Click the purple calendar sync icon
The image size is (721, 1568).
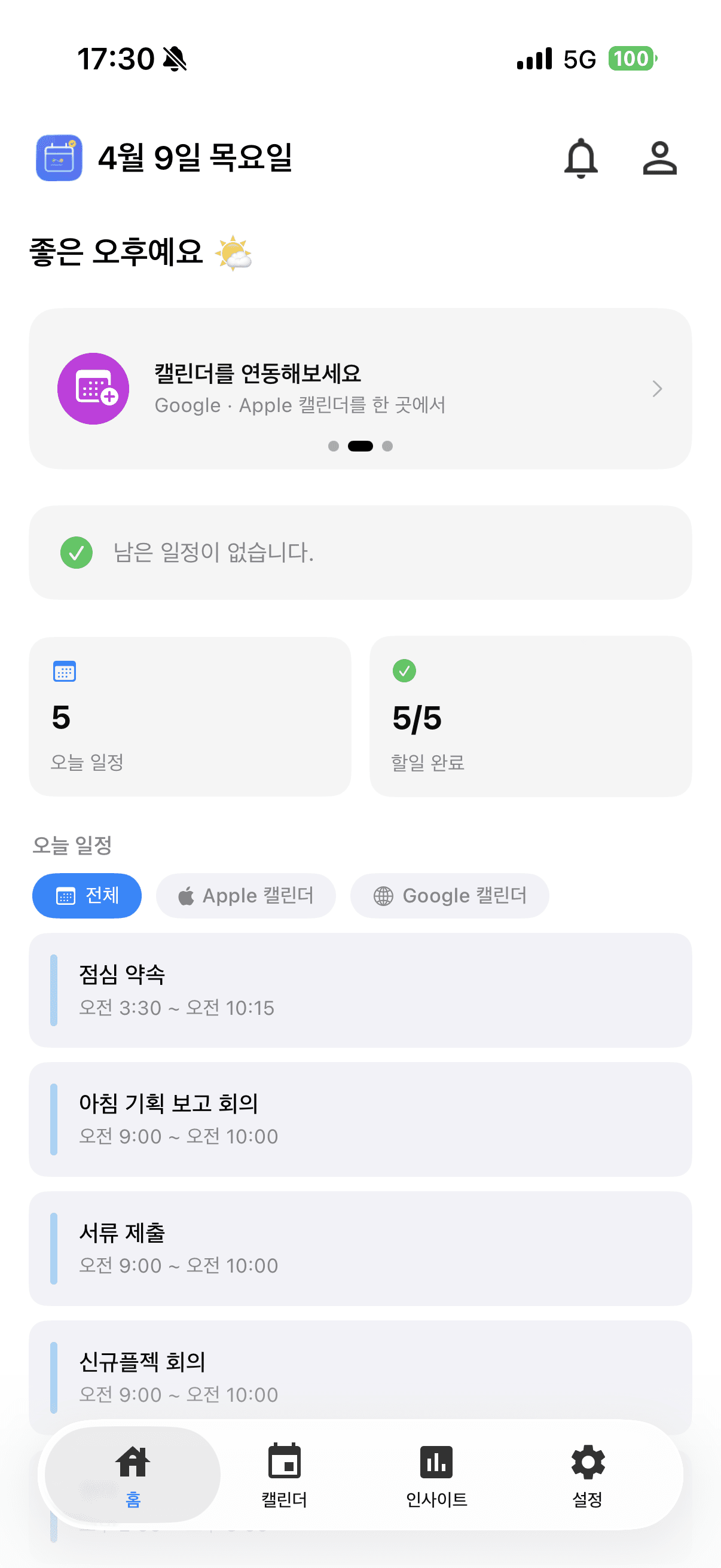click(x=93, y=388)
